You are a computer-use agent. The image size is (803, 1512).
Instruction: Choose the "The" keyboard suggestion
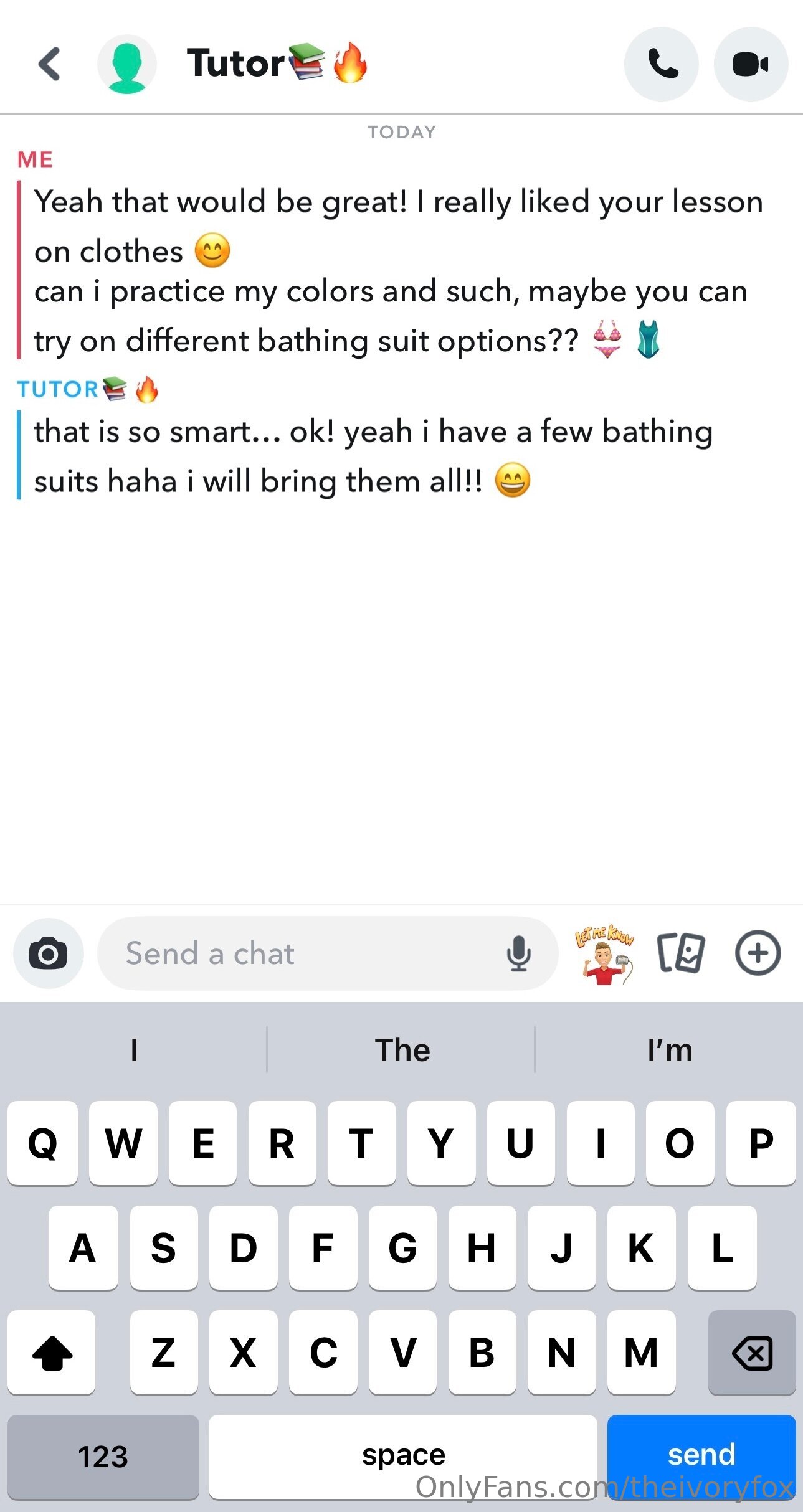(402, 1051)
